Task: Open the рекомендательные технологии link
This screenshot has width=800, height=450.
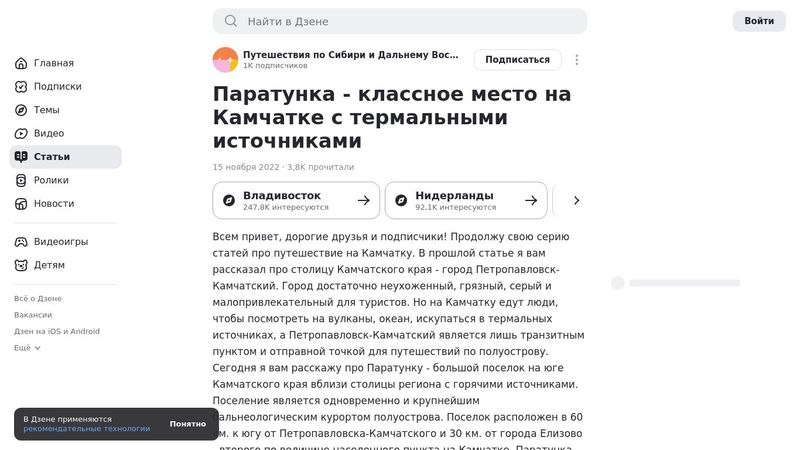Action: 87,429
